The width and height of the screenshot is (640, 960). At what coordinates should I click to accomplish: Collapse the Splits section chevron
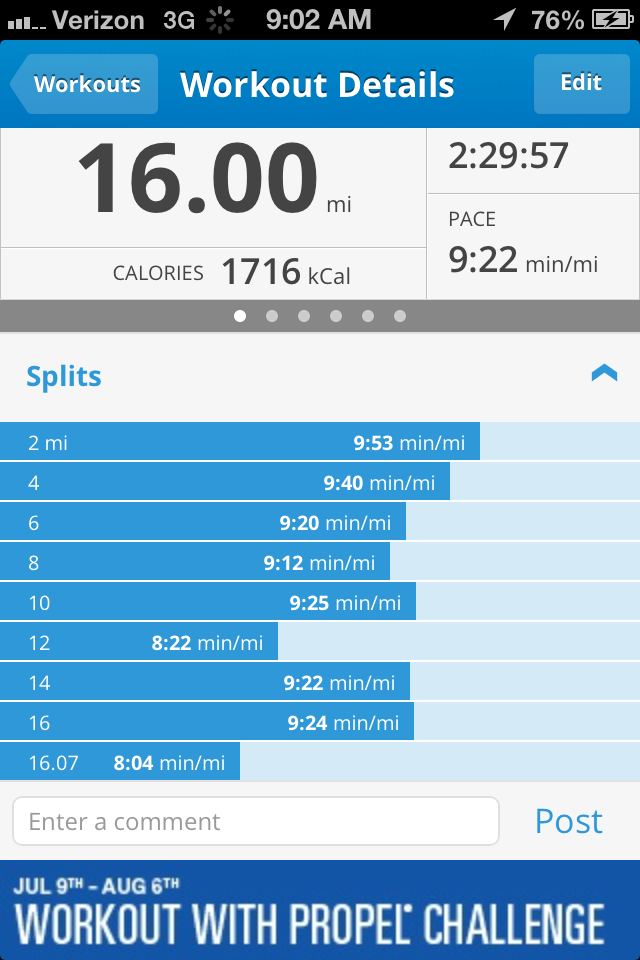pos(604,373)
